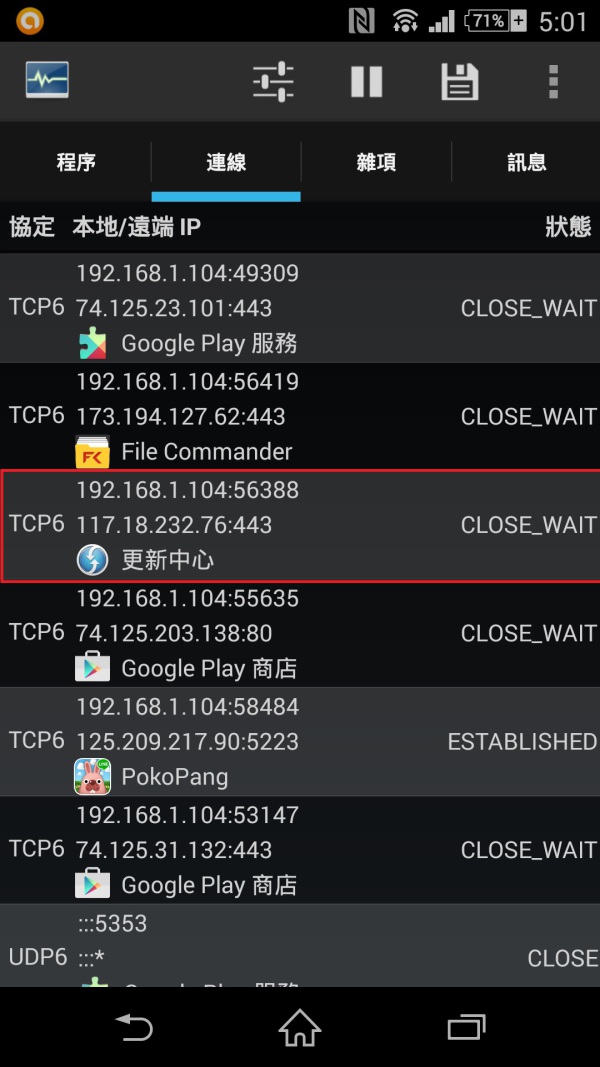Open the Google Play 服務 connection on port 49309
The image size is (600, 1067).
coord(300,308)
